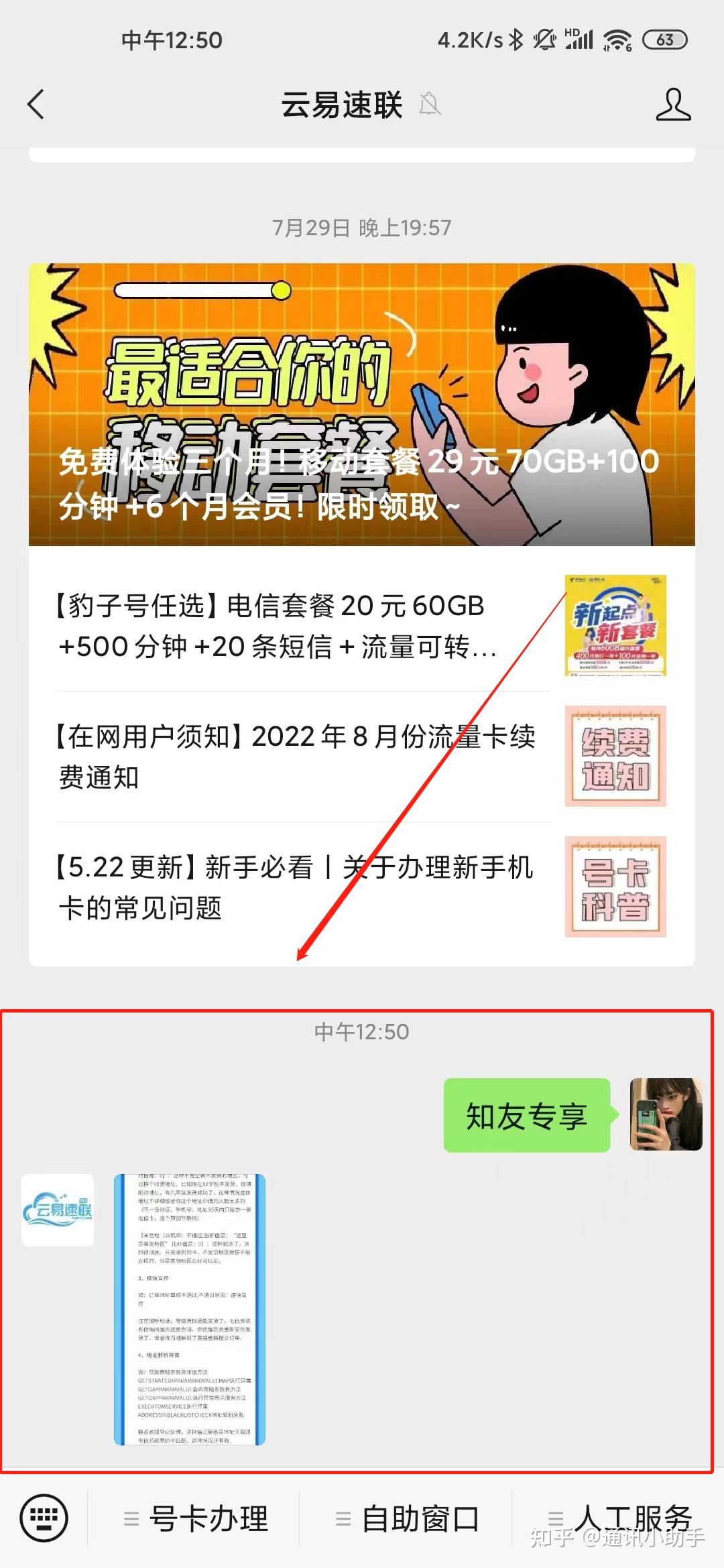Viewport: 724px width, 1568px height.
Task: Switch to keyboard input
Action: pyautogui.click(x=44, y=1518)
